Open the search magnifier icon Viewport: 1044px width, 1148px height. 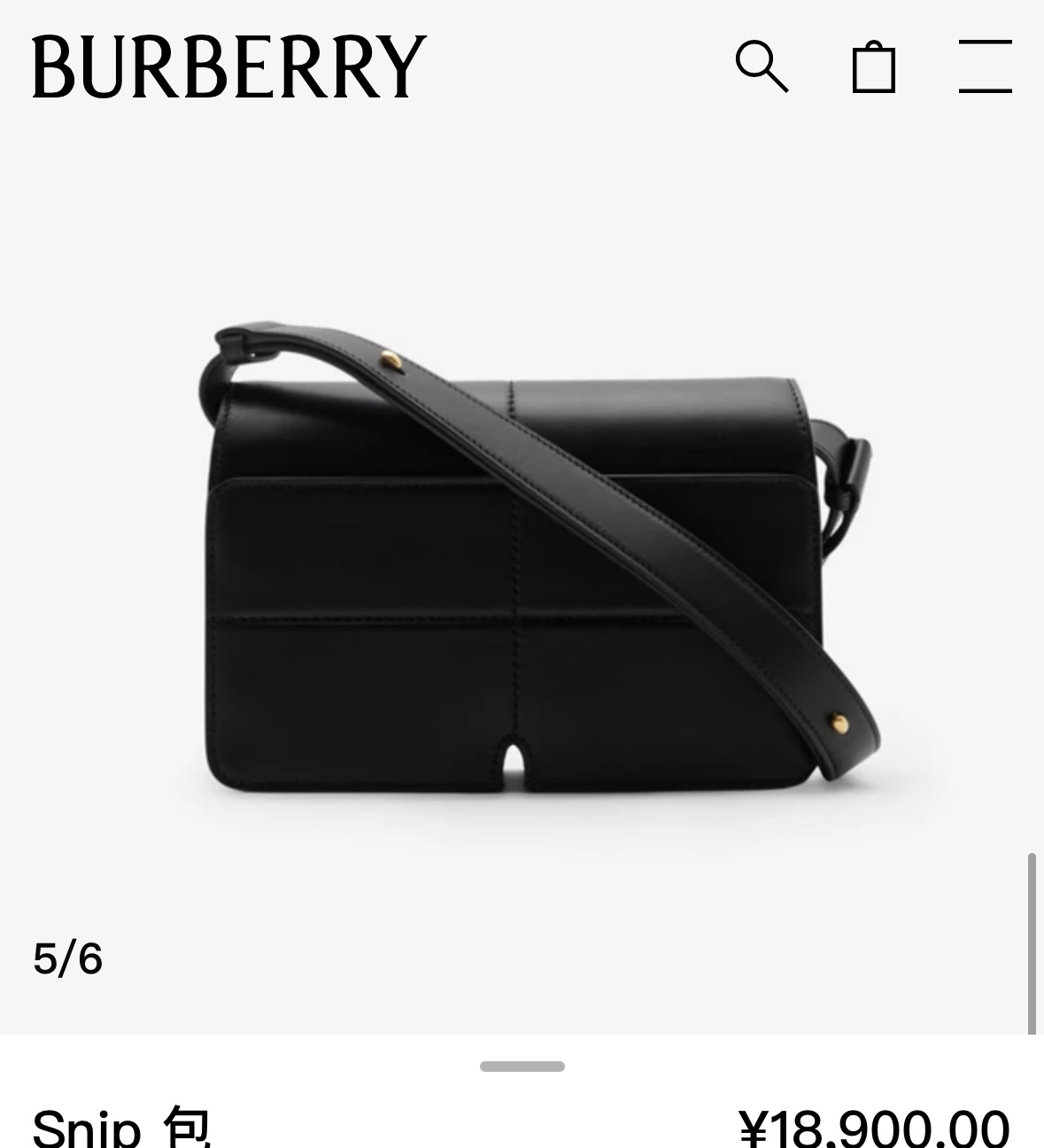(x=762, y=66)
